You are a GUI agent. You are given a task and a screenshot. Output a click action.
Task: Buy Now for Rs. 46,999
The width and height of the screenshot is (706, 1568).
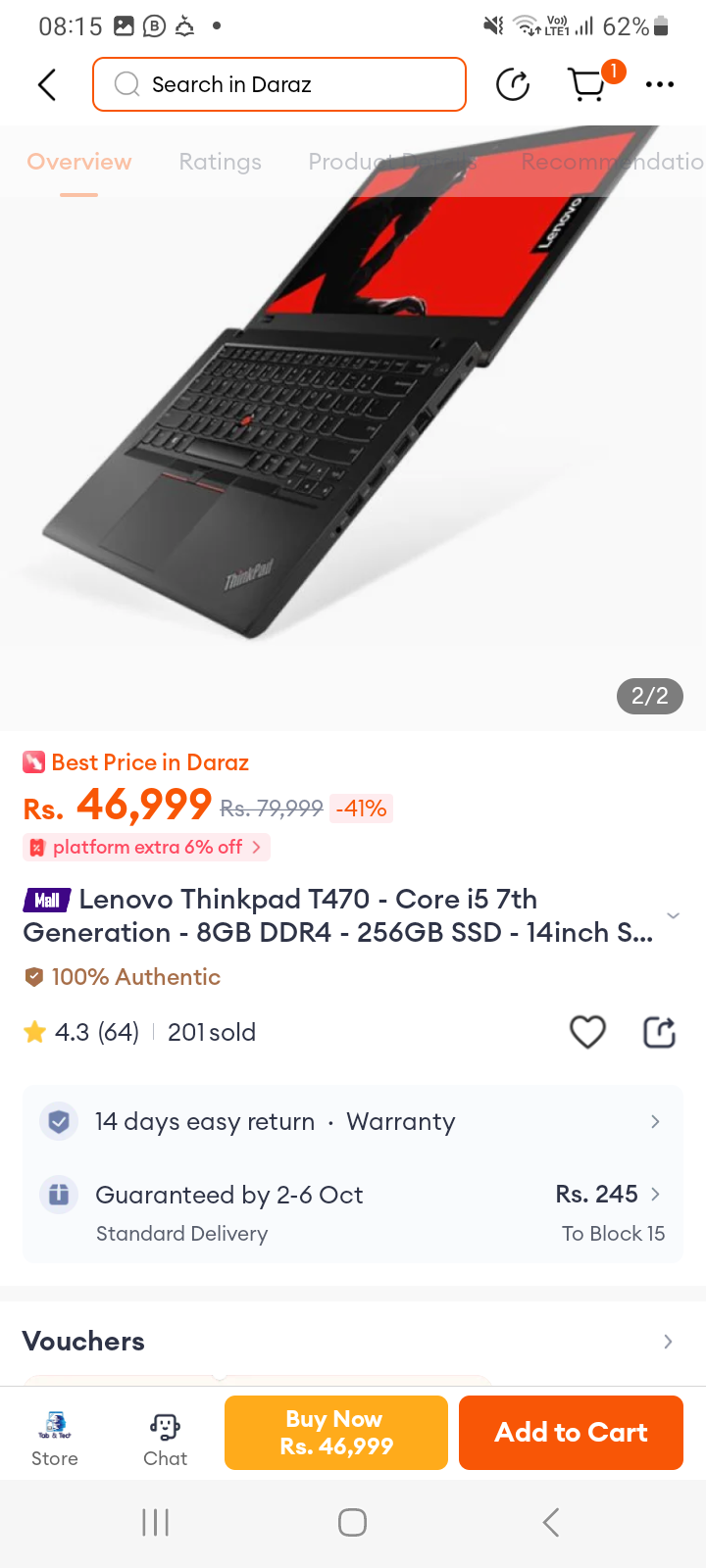click(336, 1433)
